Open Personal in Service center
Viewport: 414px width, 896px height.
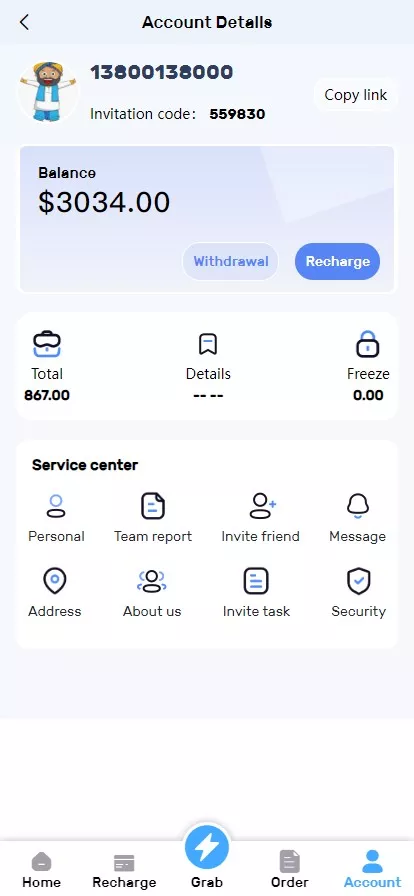[x=56, y=518]
